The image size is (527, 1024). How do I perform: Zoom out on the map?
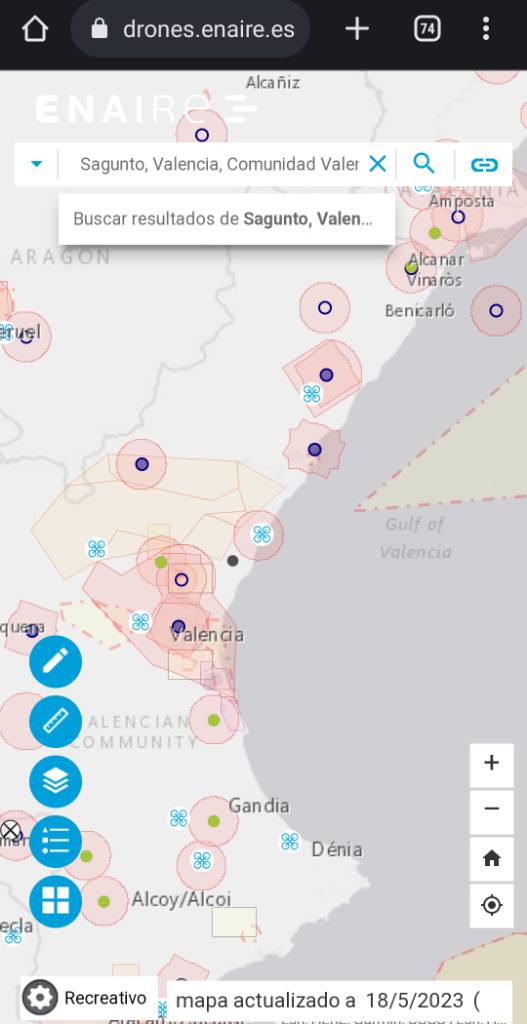pyautogui.click(x=492, y=810)
